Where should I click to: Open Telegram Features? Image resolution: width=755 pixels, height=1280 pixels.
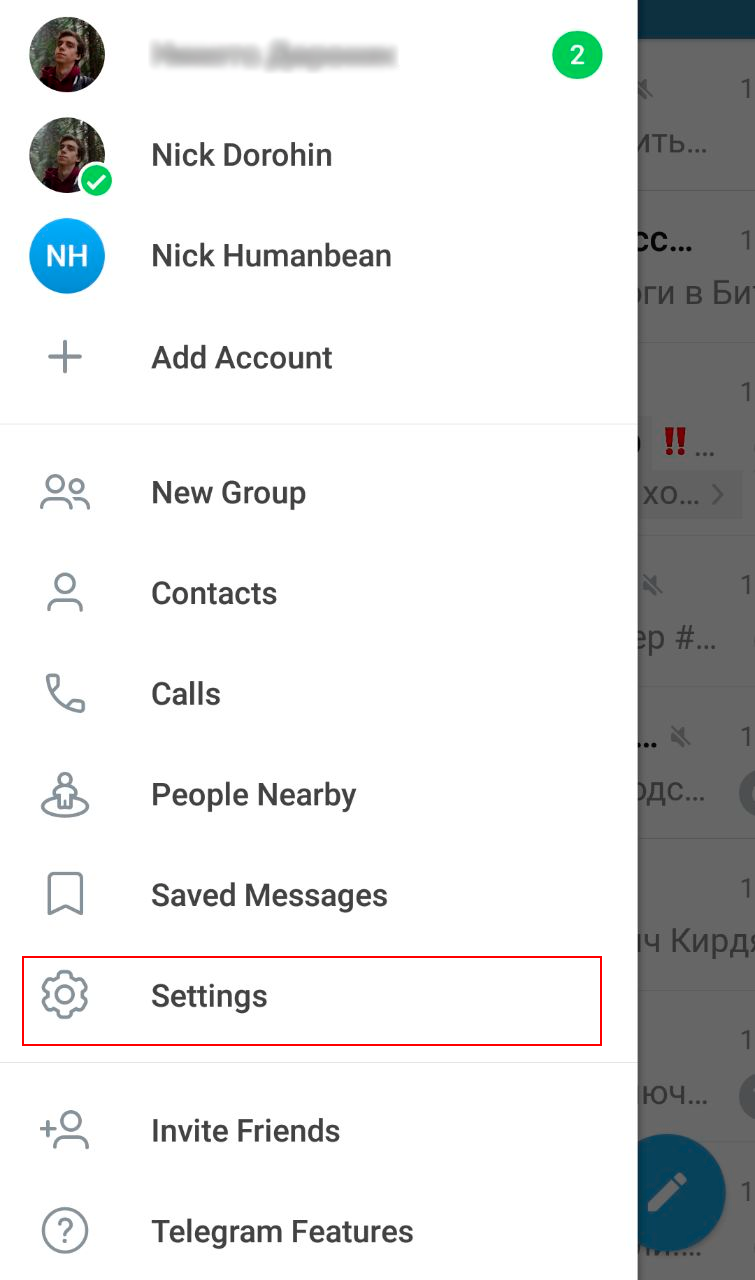[x=282, y=1232]
